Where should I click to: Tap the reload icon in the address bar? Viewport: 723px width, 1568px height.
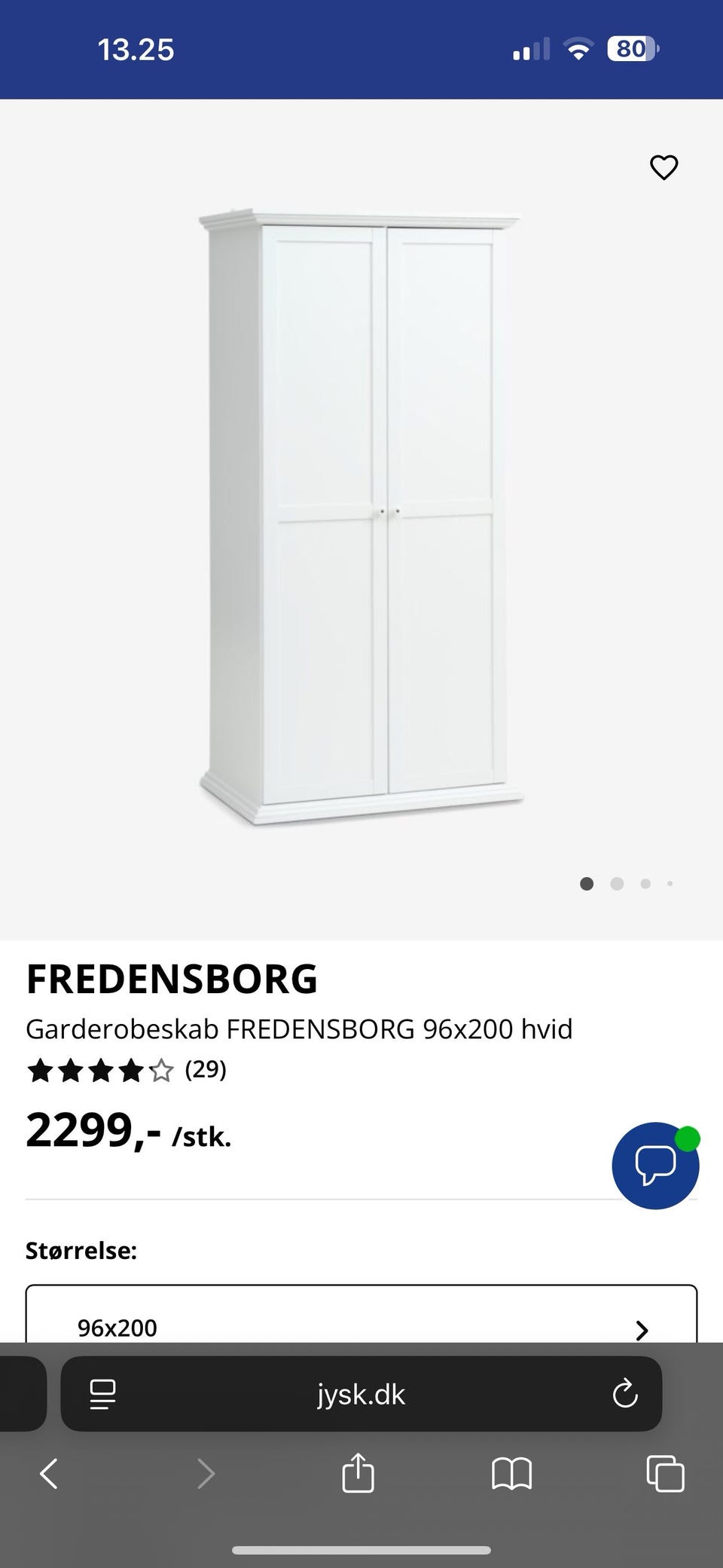[x=624, y=1394]
